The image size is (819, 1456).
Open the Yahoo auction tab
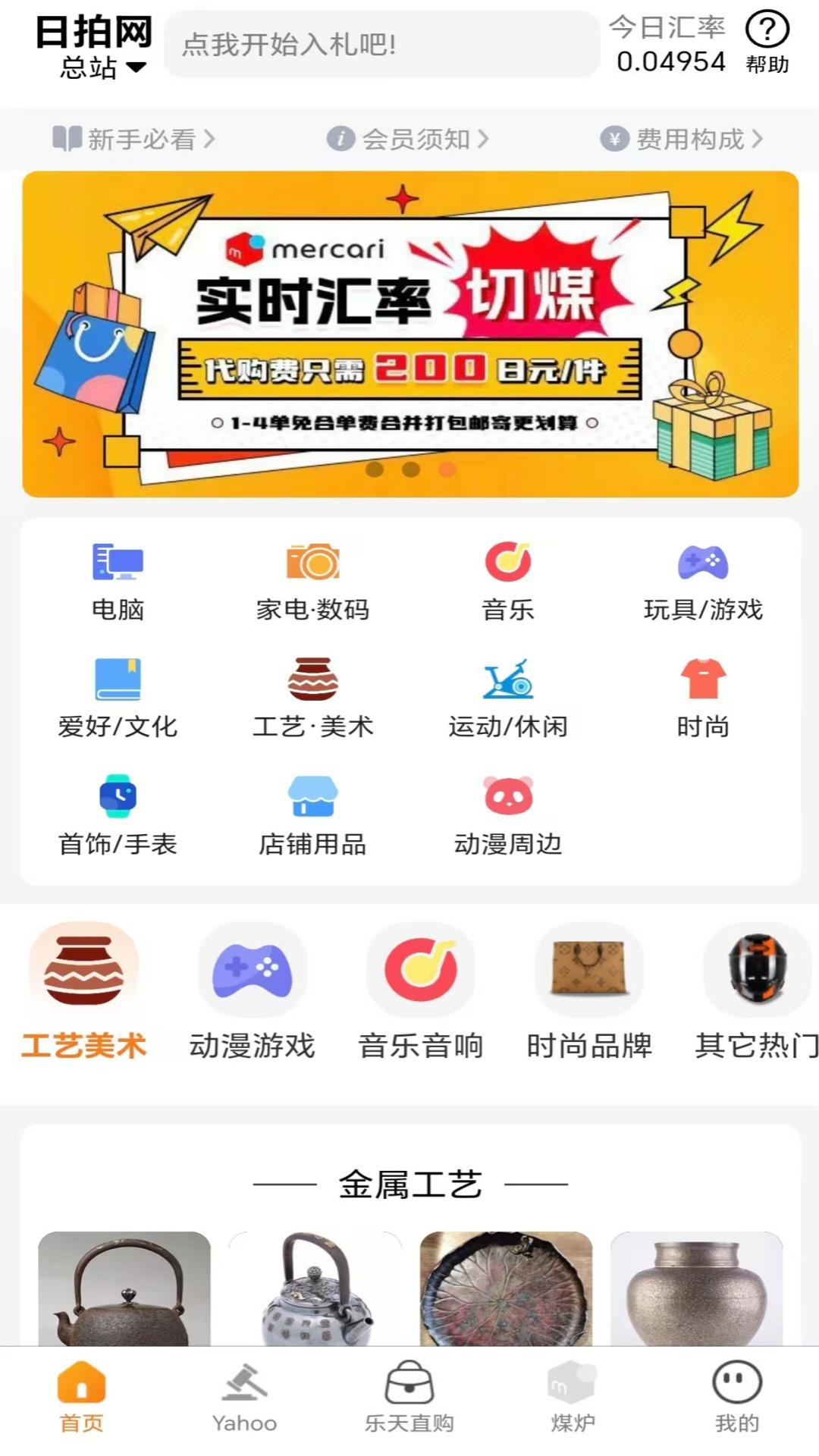pos(244,1398)
